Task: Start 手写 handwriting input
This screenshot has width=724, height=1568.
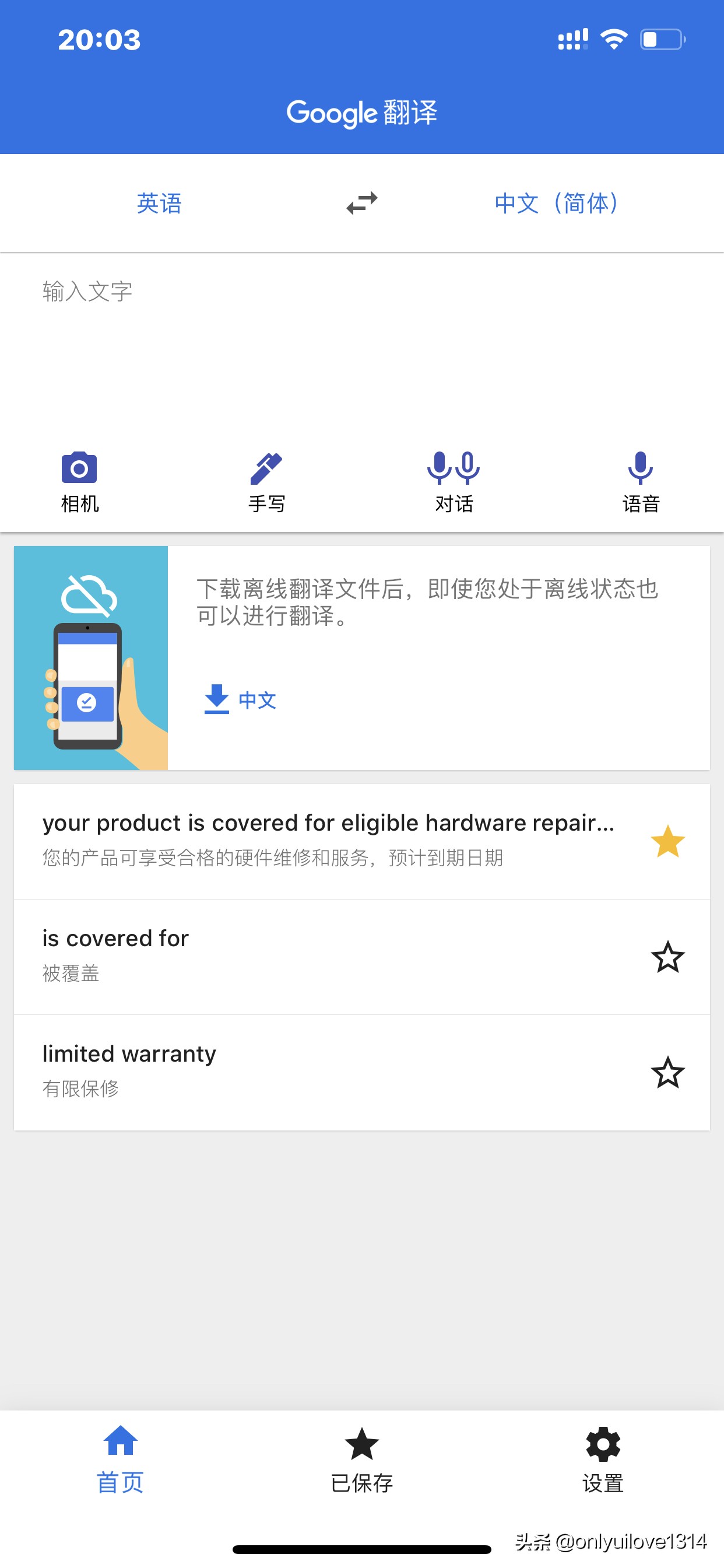Action: [266, 481]
